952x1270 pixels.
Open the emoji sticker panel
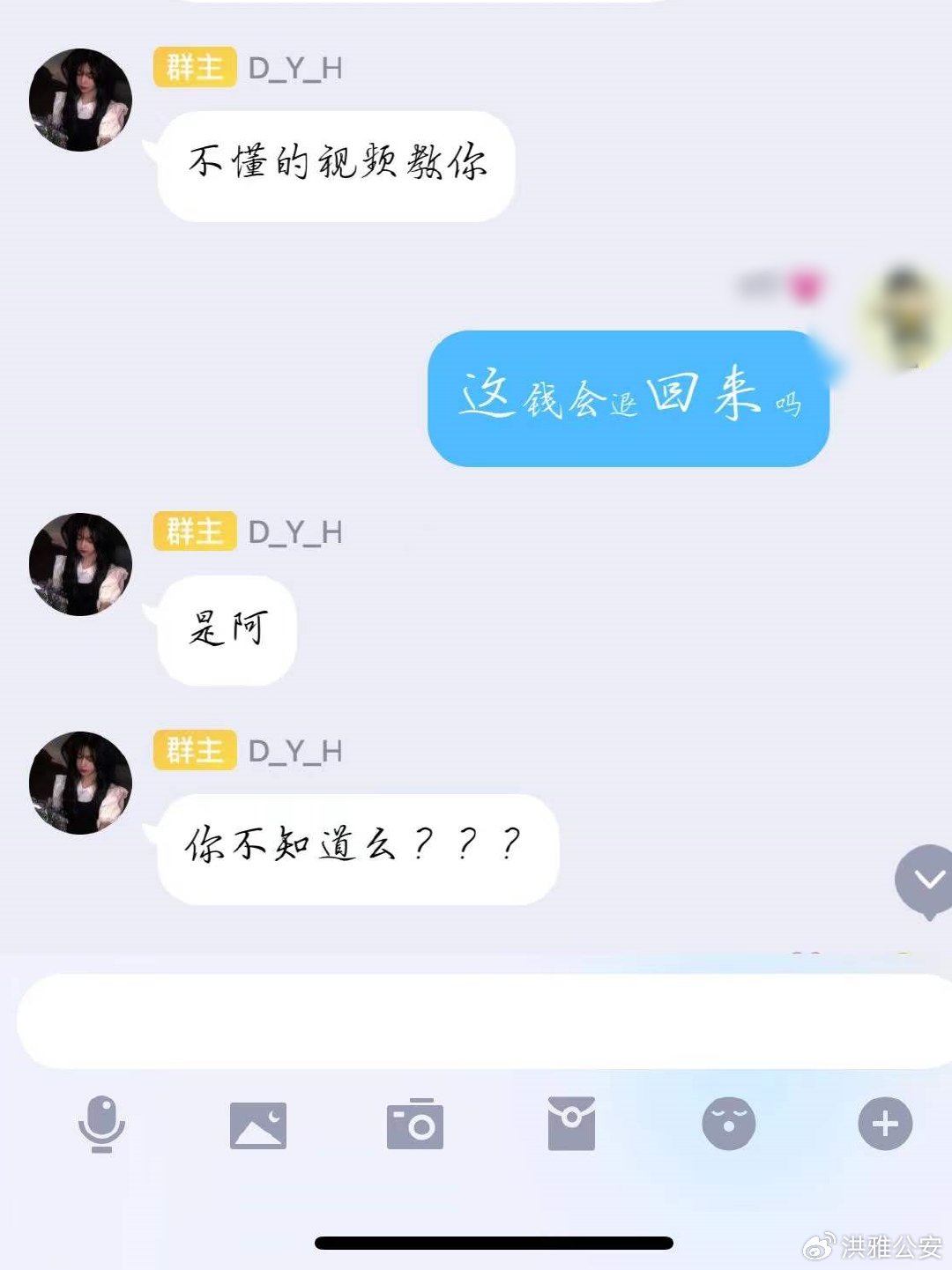click(x=728, y=1124)
